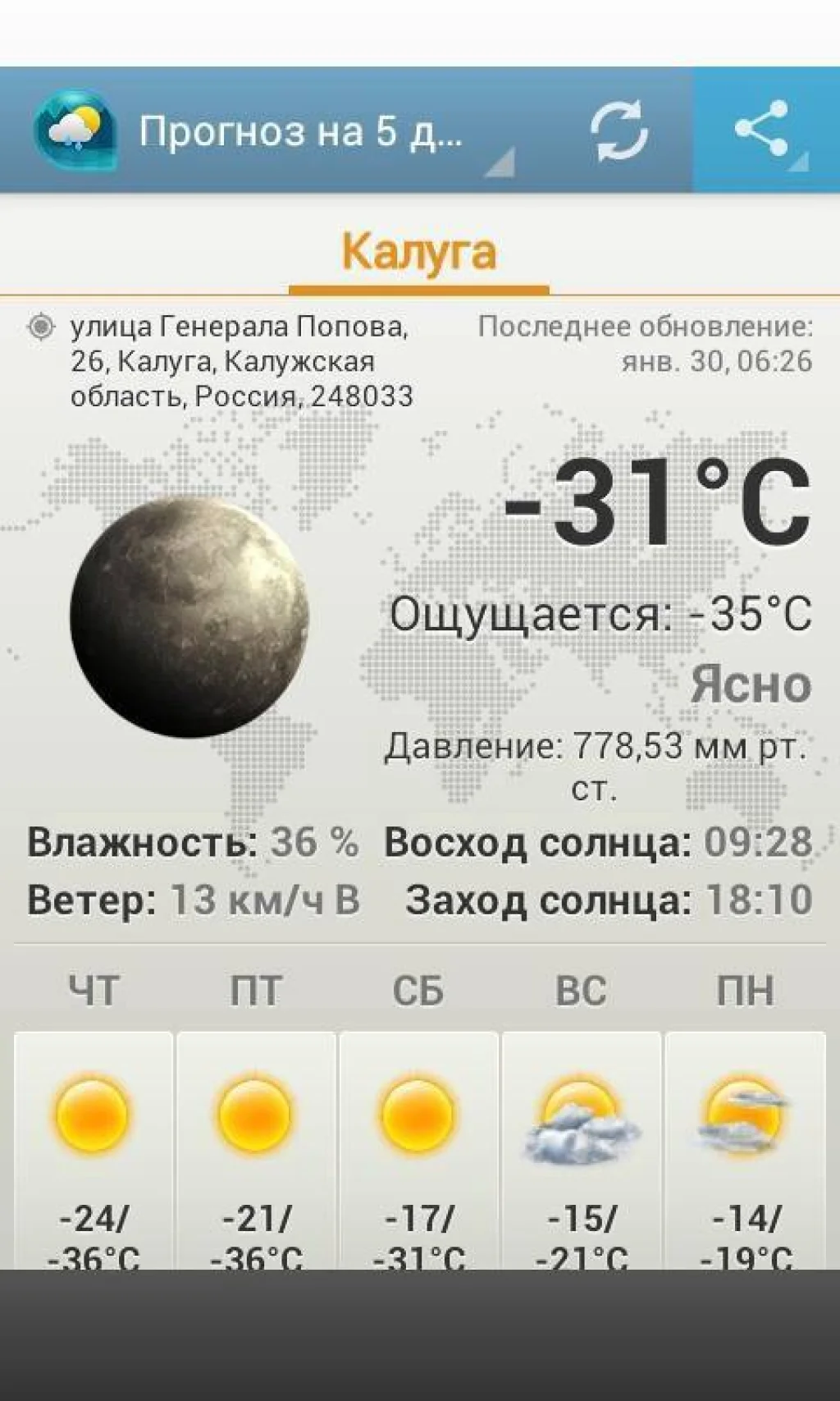Select the Калуга city tab
Viewport: 840px width, 1401px height.
[x=418, y=252]
